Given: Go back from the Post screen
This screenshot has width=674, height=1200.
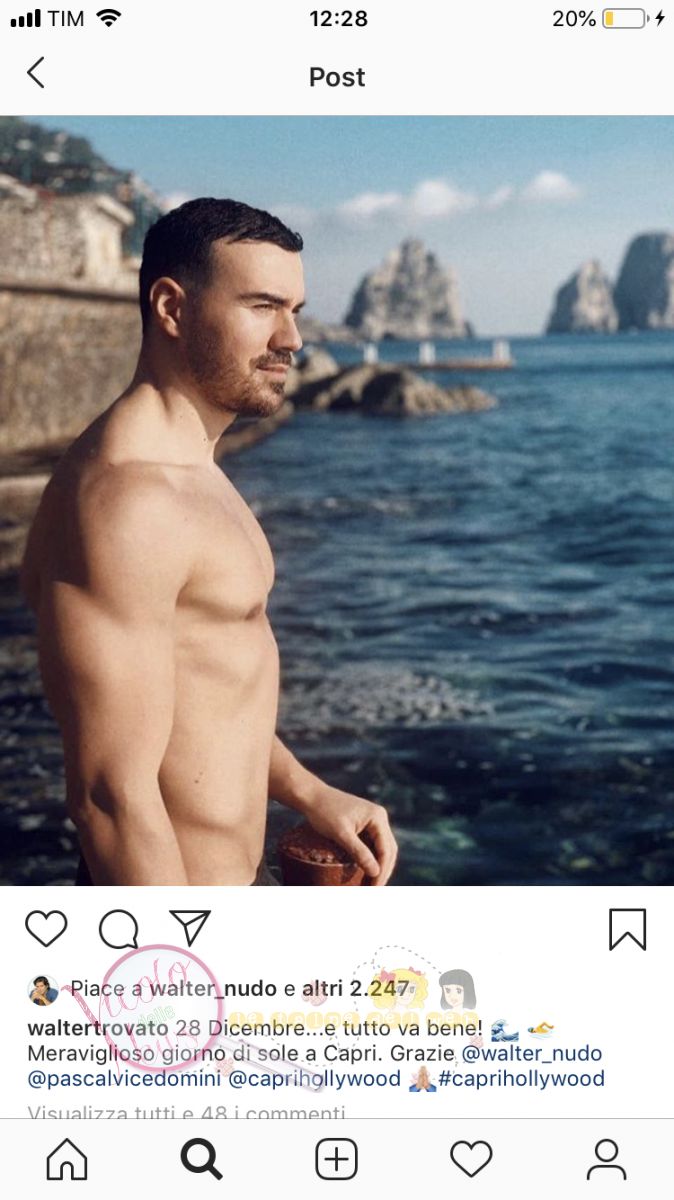Looking at the screenshot, I should (36, 73).
